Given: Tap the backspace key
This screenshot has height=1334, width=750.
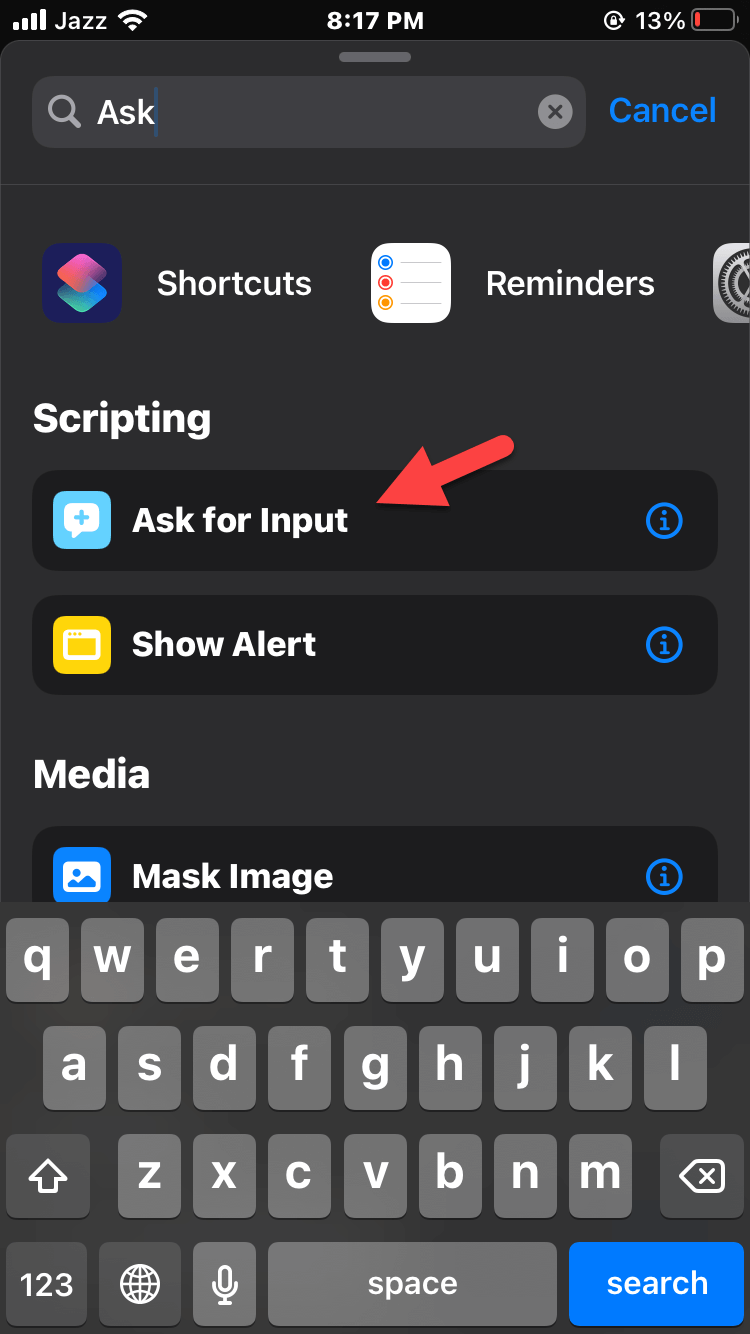Looking at the screenshot, I should (x=701, y=1177).
